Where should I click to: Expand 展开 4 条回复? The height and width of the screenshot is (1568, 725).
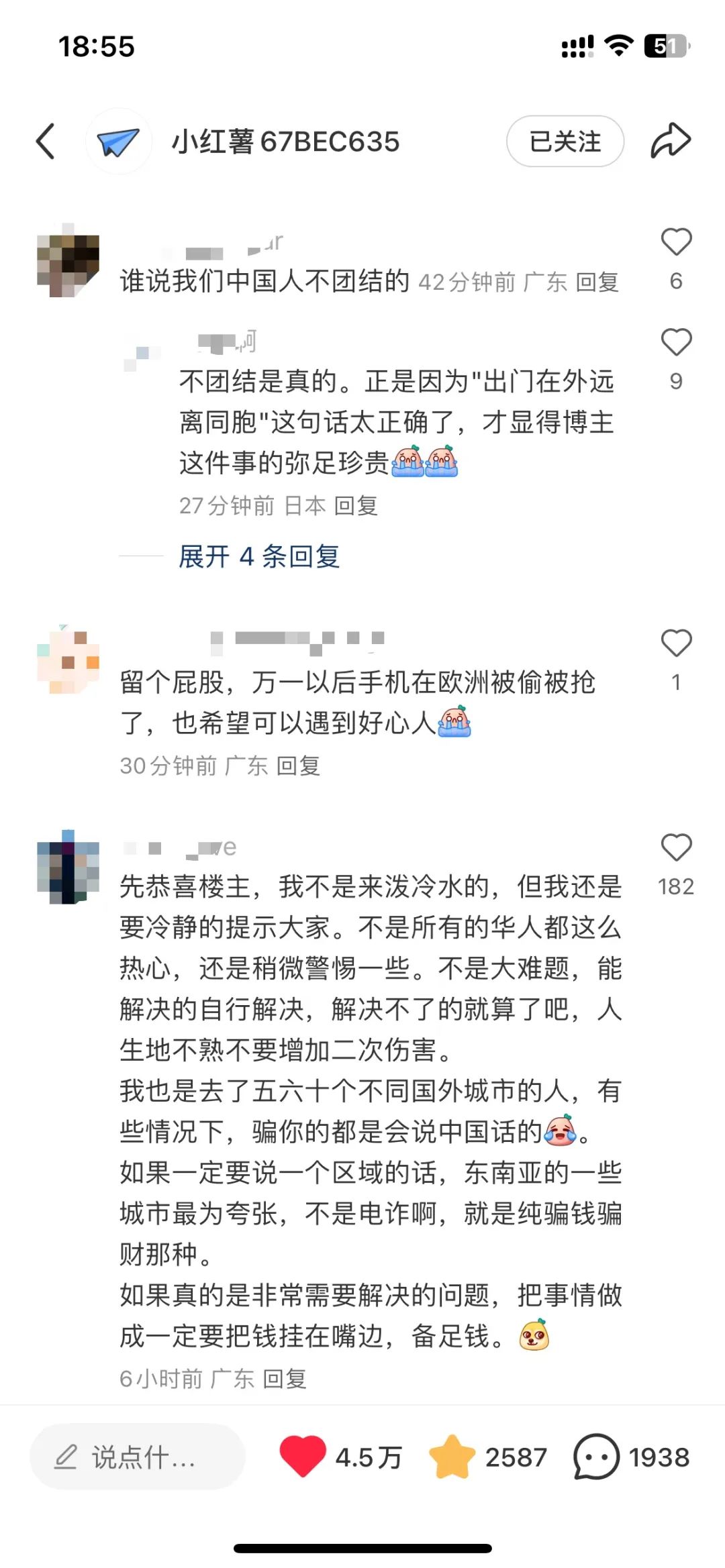[259, 556]
